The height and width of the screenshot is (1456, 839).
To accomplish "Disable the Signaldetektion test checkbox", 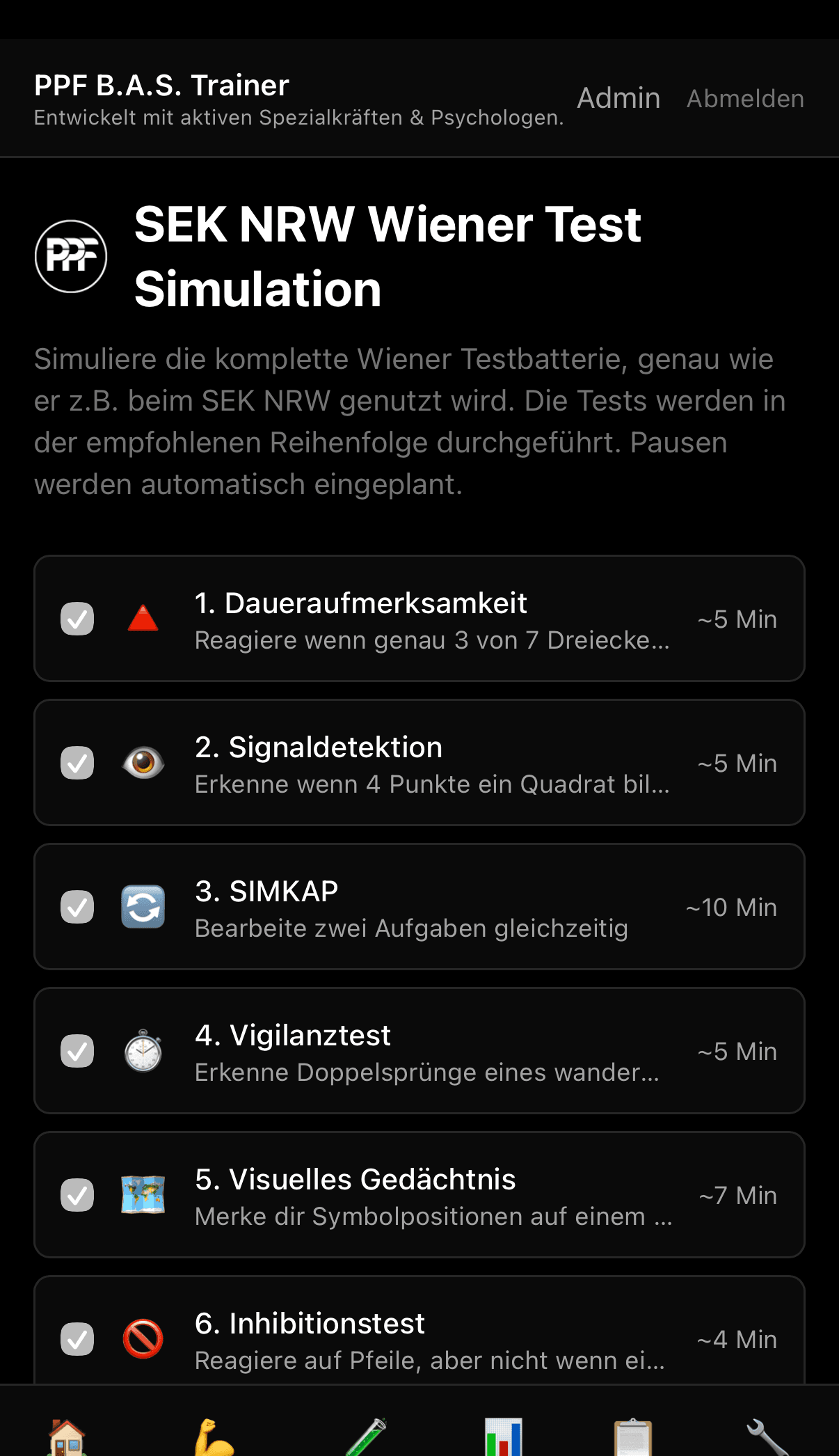I will coord(77,763).
